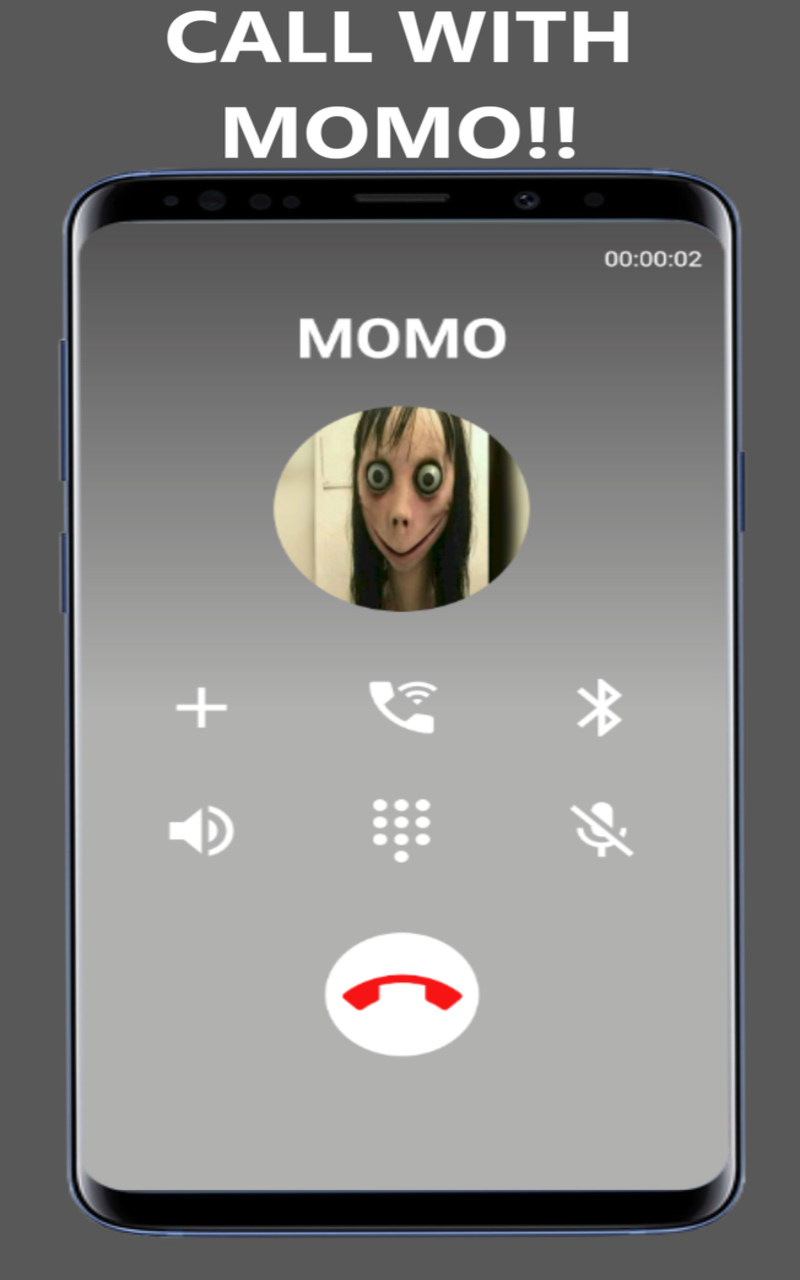The image size is (800, 1280).
Task: Open the dialpad keypad icon
Action: (402, 830)
